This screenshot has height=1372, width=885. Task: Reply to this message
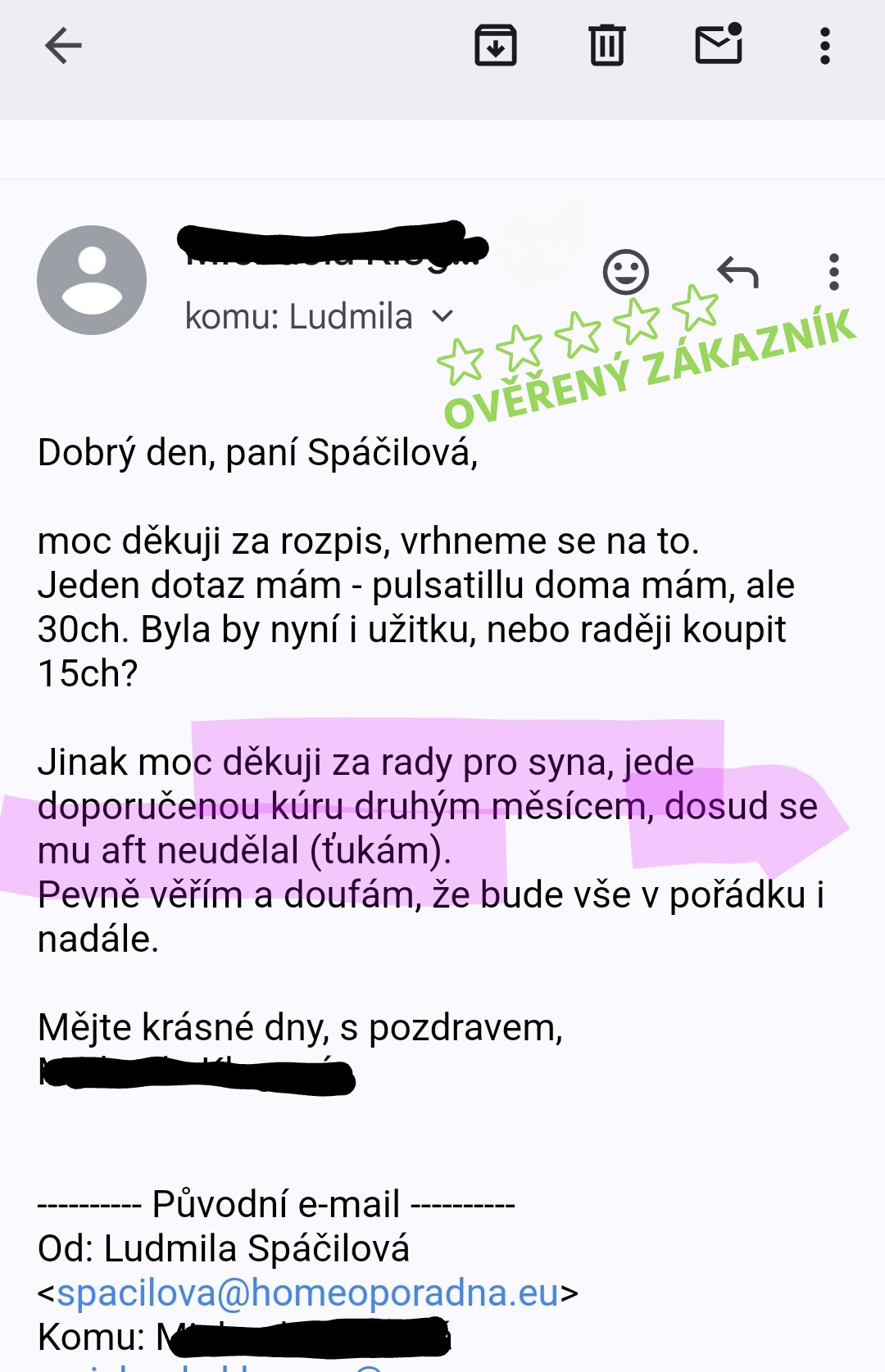pyautogui.click(x=737, y=272)
